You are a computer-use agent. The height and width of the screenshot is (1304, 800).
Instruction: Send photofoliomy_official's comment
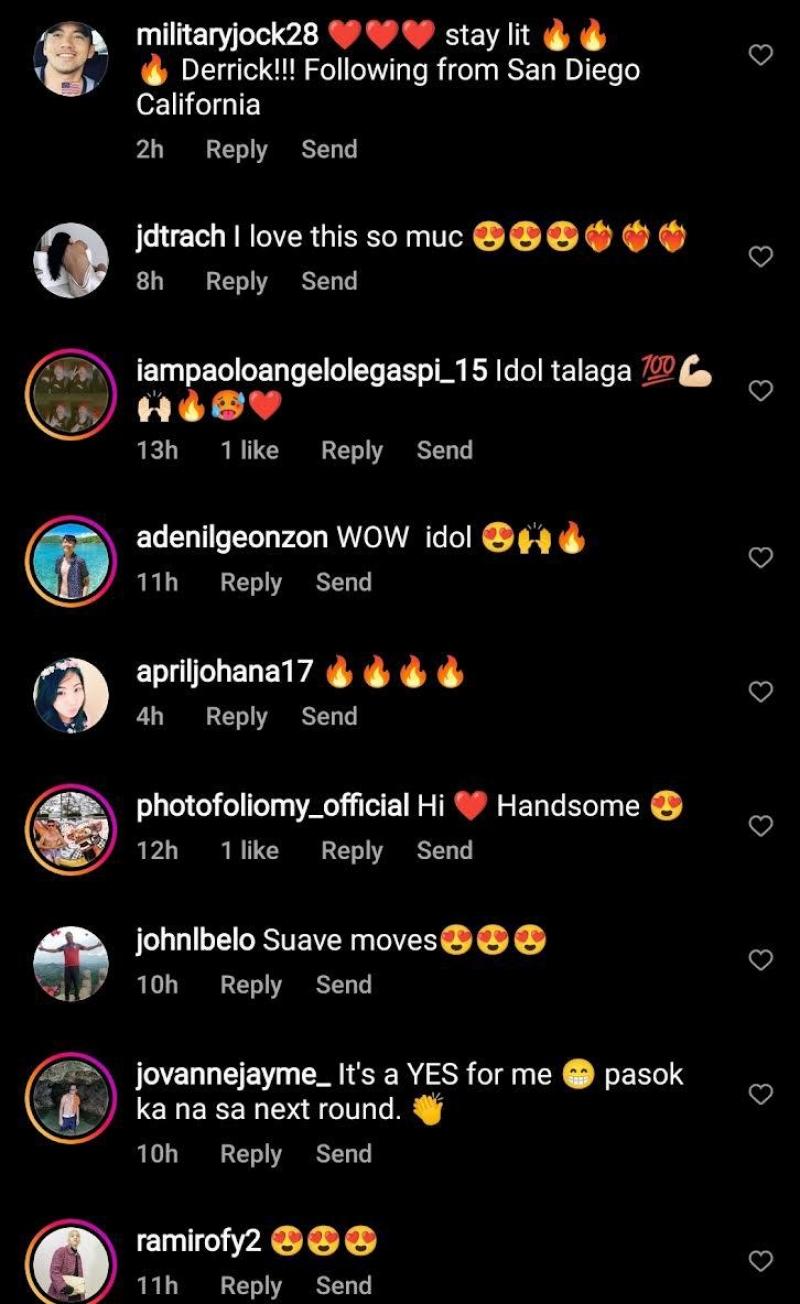pyautogui.click(x=444, y=851)
